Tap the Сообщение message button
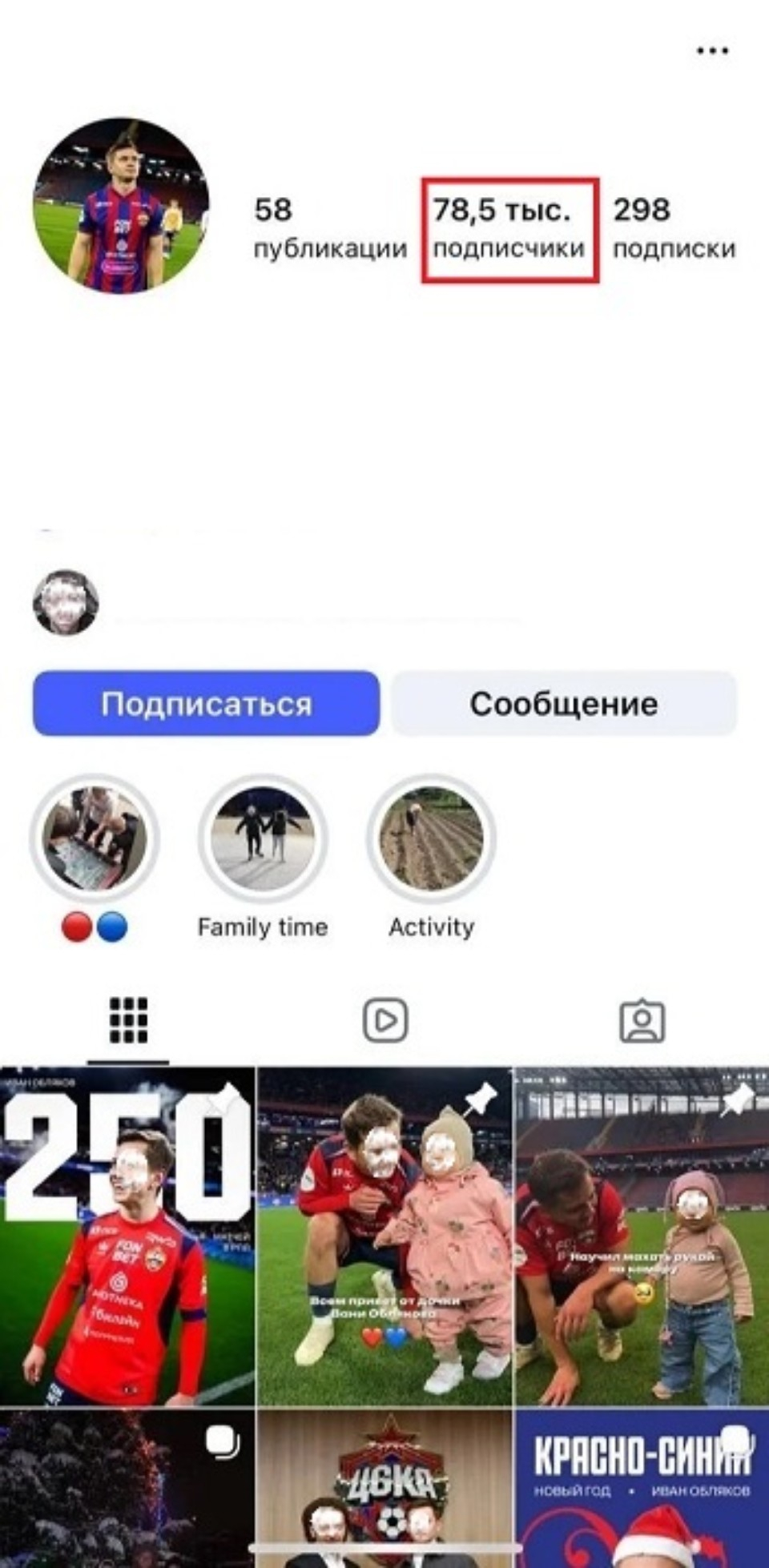 566,703
